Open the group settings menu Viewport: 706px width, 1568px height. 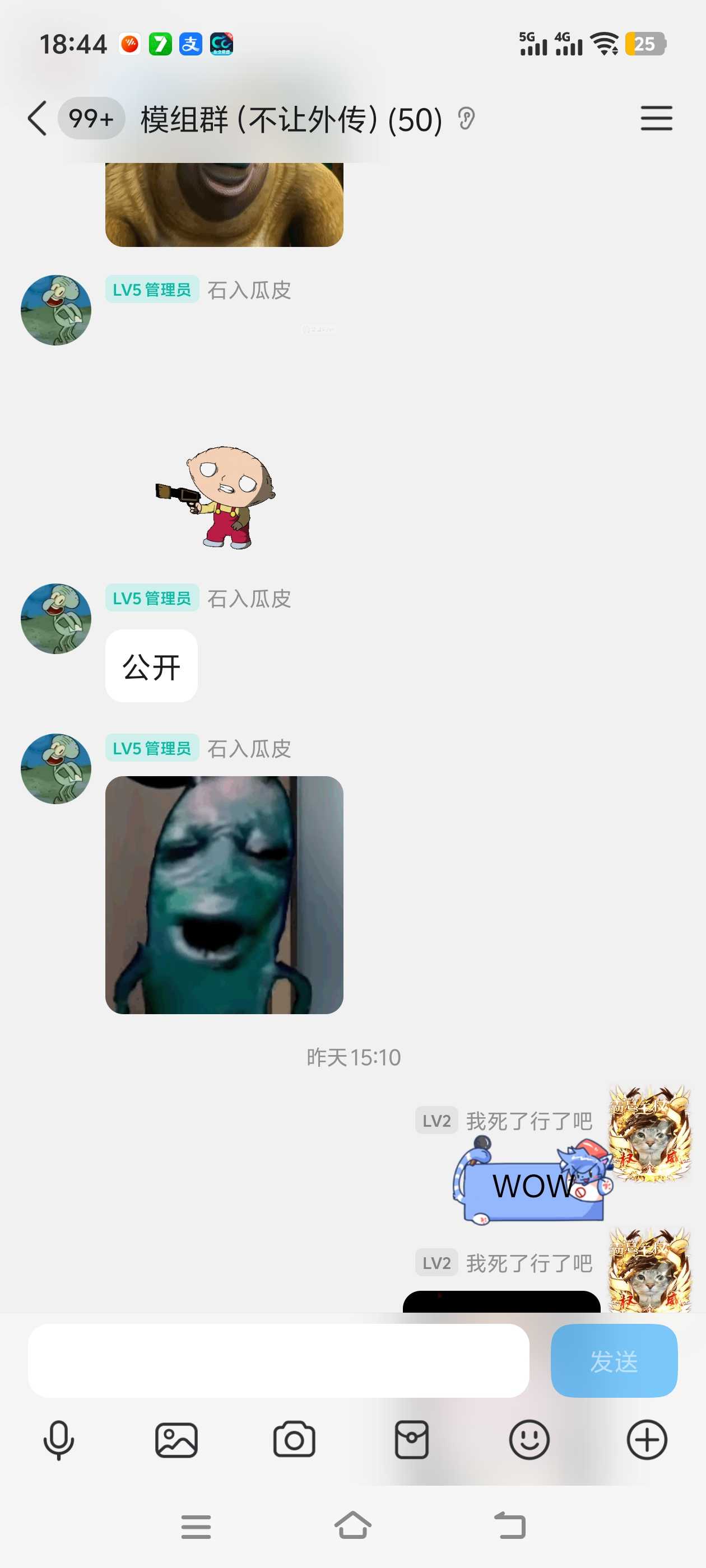pyautogui.click(x=656, y=118)
